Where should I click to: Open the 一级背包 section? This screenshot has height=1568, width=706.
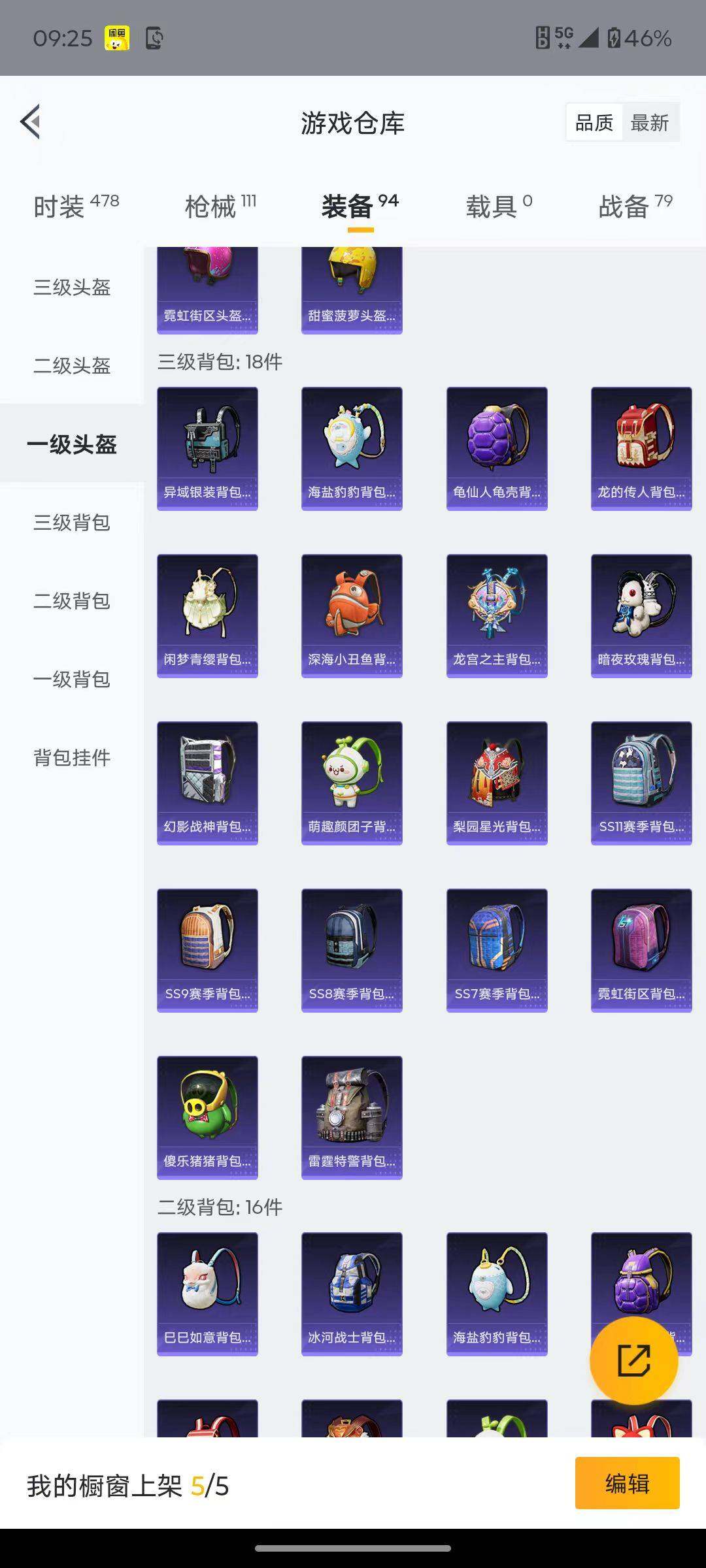click(73, 679)
